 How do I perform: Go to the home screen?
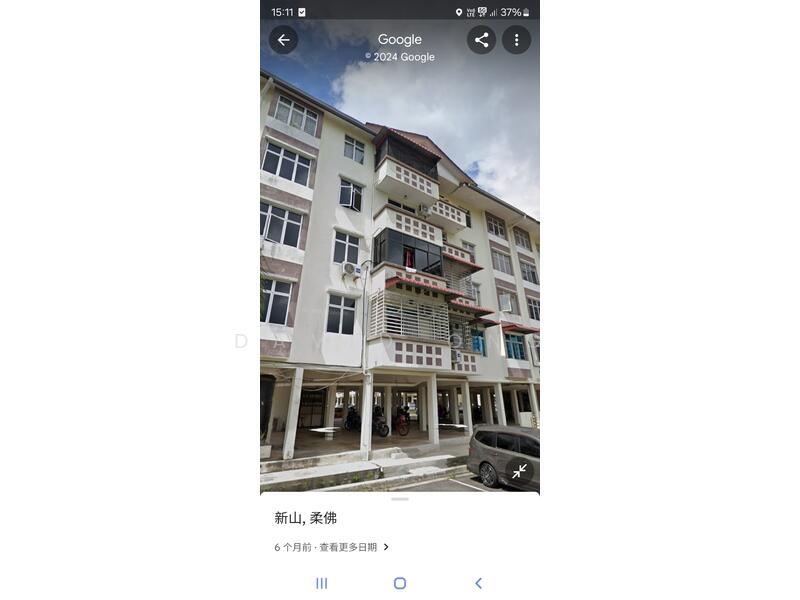(400, 583)
